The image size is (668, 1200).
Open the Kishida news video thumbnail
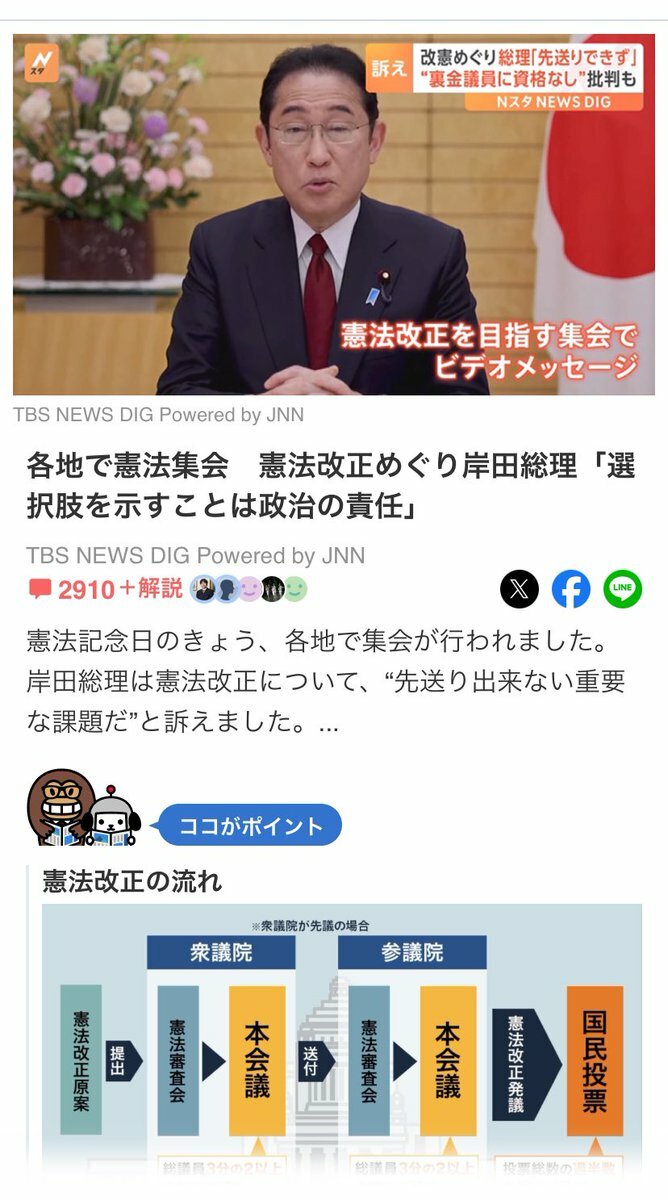(334, 215)
